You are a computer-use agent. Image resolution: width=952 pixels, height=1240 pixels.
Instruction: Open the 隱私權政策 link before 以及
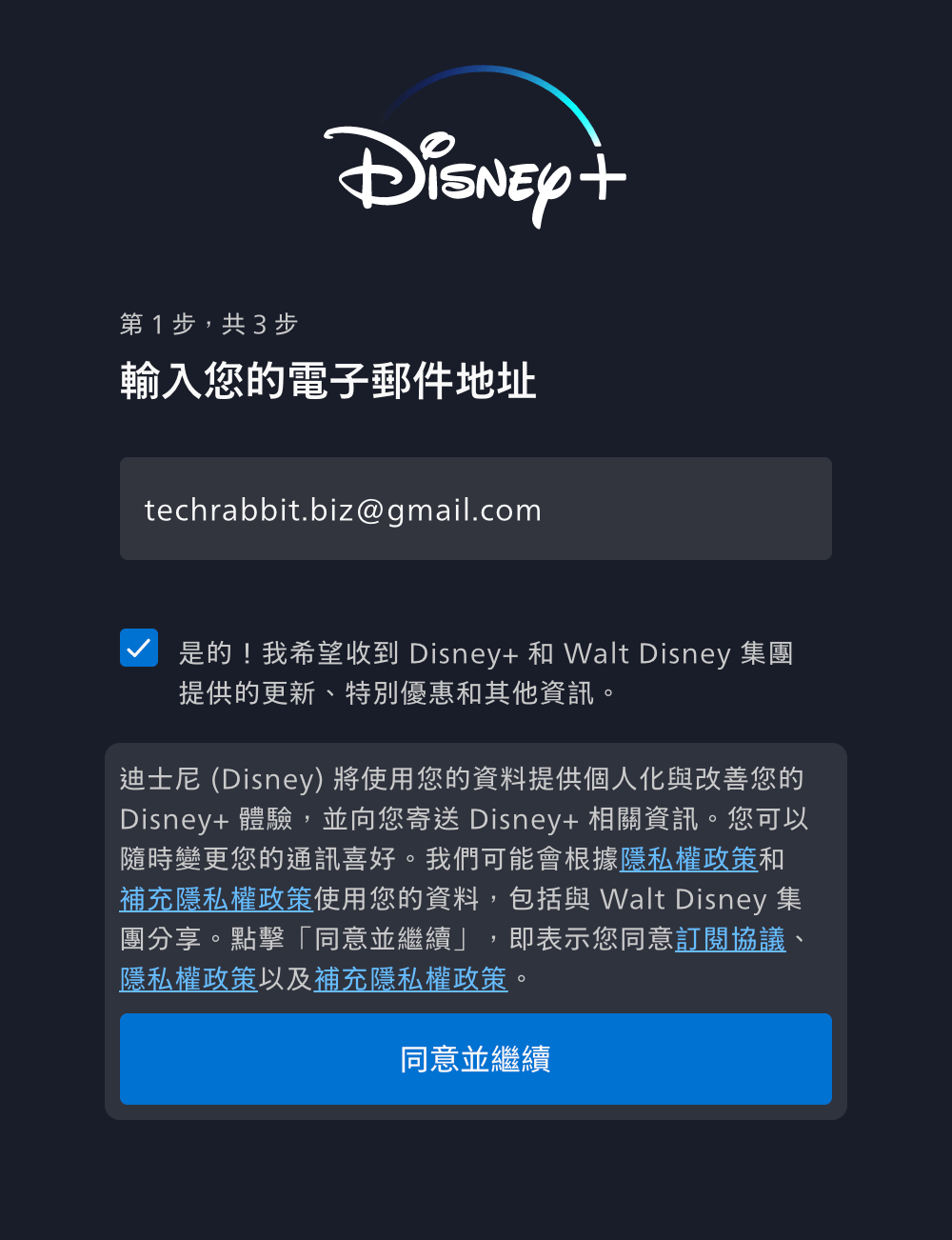[x=188, y=979]
